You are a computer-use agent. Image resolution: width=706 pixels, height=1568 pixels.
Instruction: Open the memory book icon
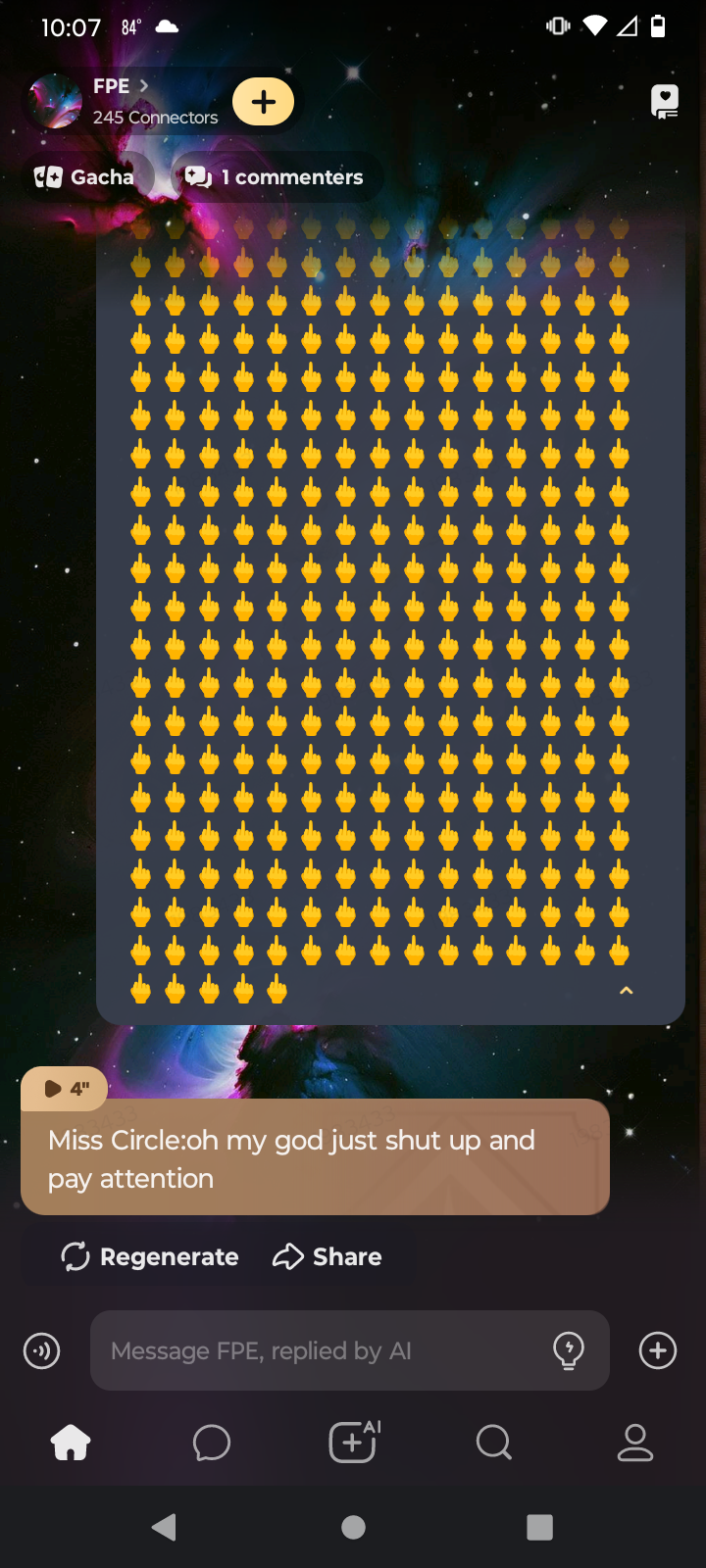[664, 101]
